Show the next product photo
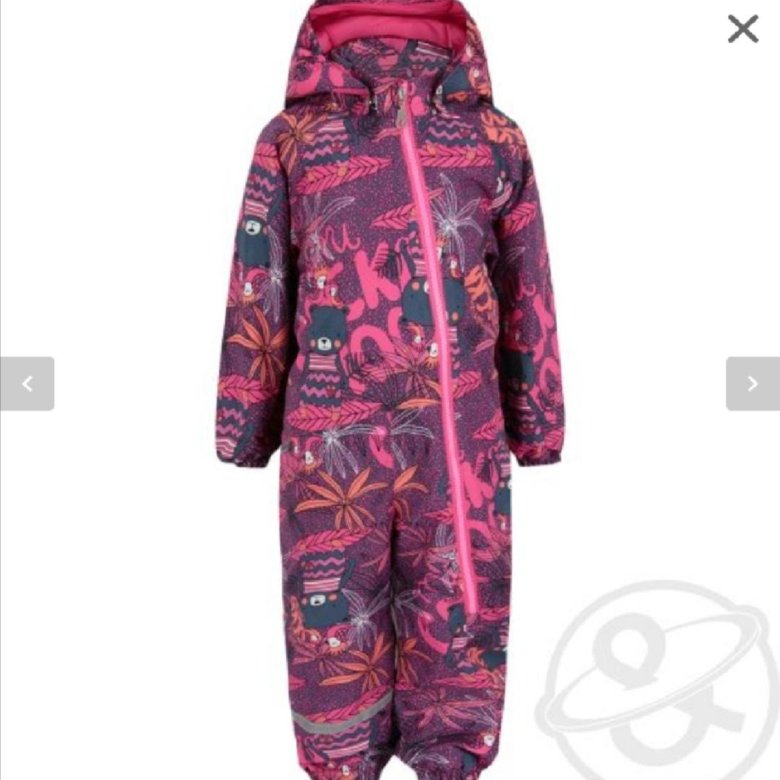Viewport: 780px width, 780px height. 752,383
